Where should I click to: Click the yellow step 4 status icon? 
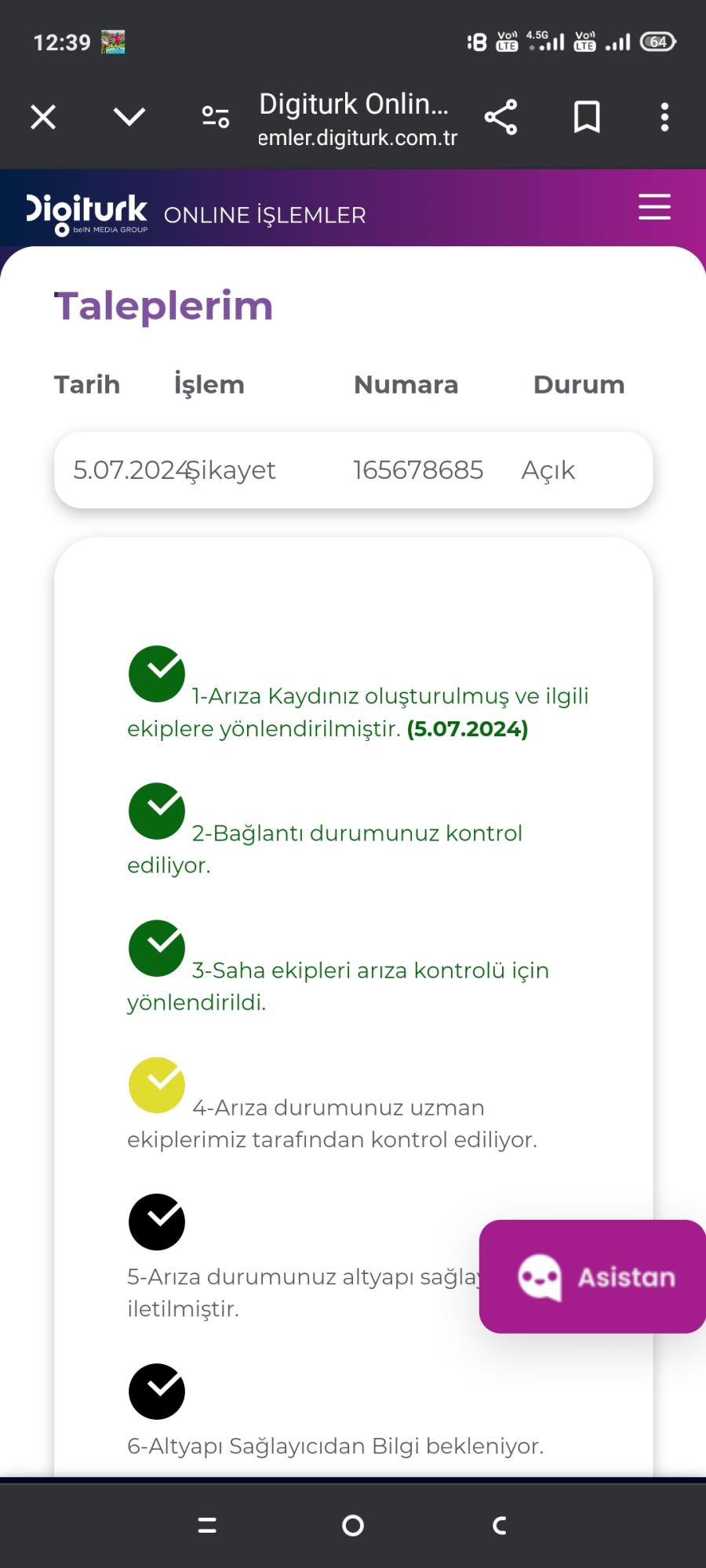pos(156,1086)
